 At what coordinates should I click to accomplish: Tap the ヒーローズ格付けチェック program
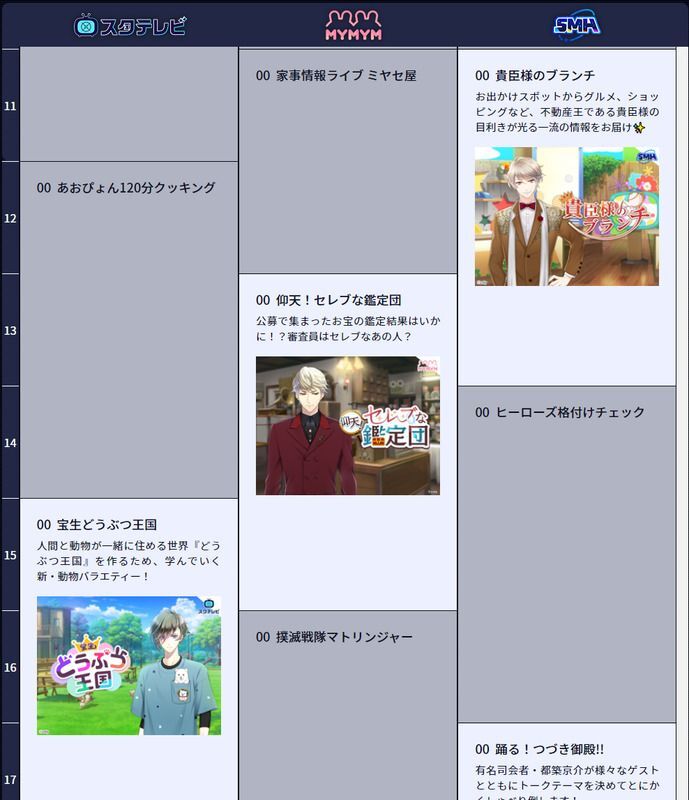560,413
